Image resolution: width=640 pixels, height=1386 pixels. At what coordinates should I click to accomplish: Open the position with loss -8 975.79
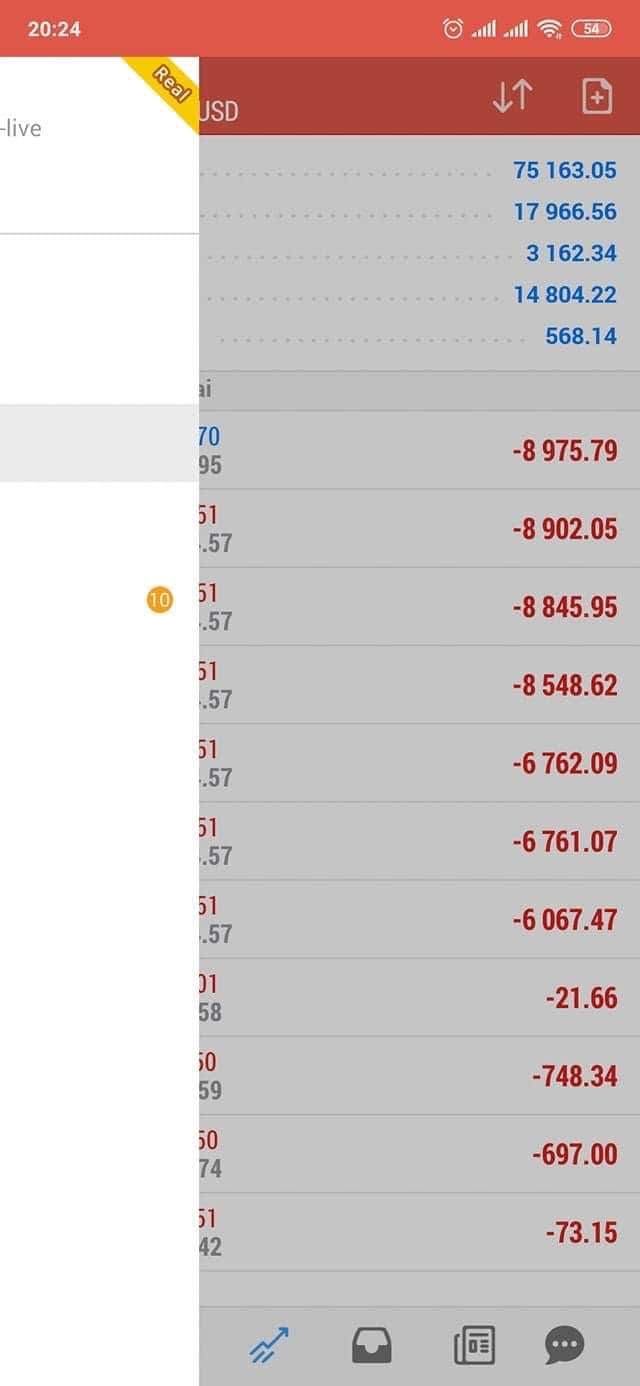pos(420,450)
